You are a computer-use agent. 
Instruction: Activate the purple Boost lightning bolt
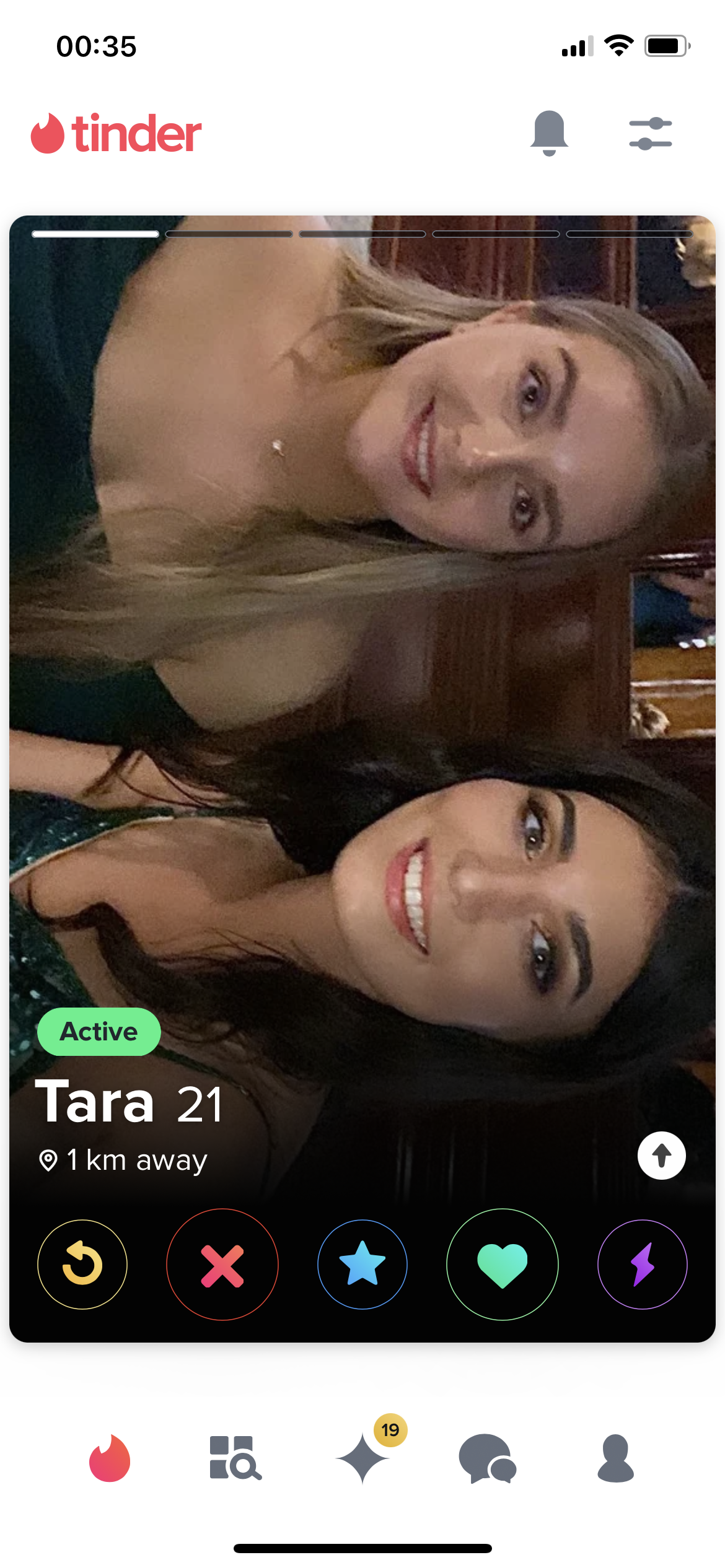tap(643, 1264)
